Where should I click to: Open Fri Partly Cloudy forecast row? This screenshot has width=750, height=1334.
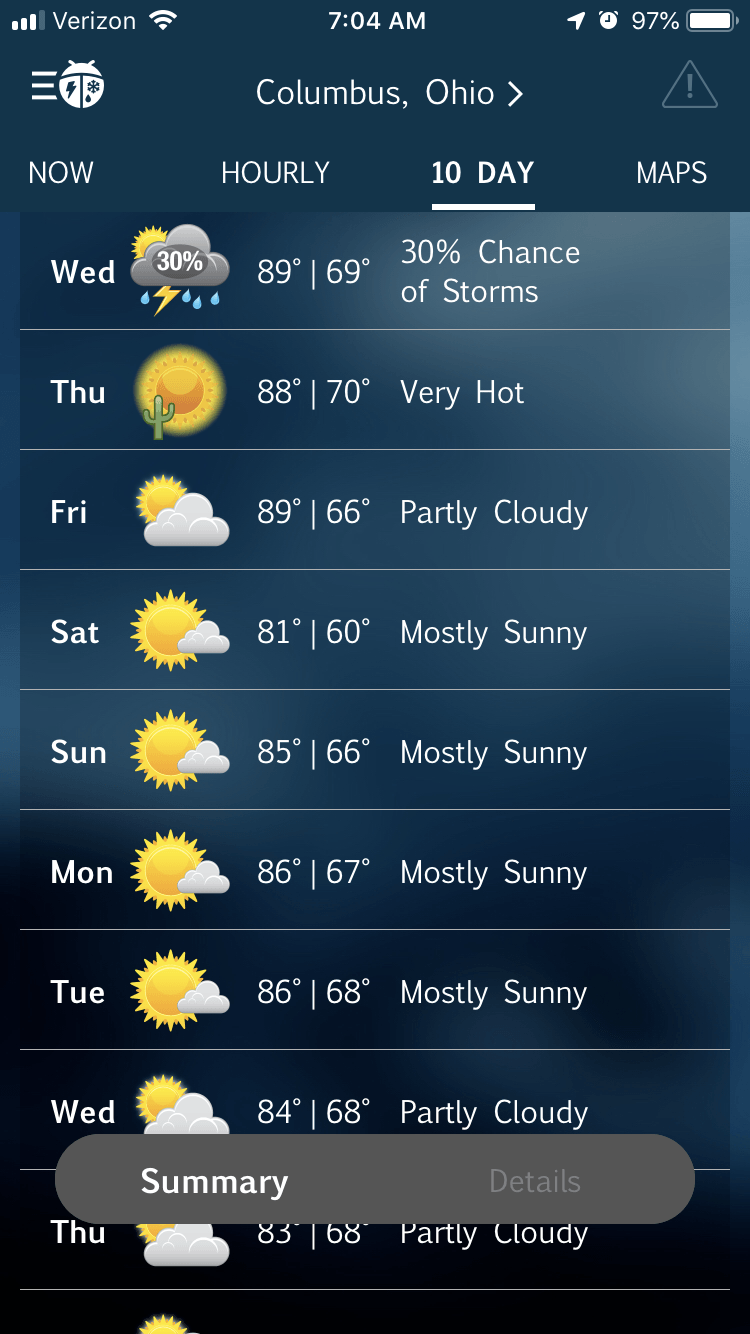click(375, 511)
